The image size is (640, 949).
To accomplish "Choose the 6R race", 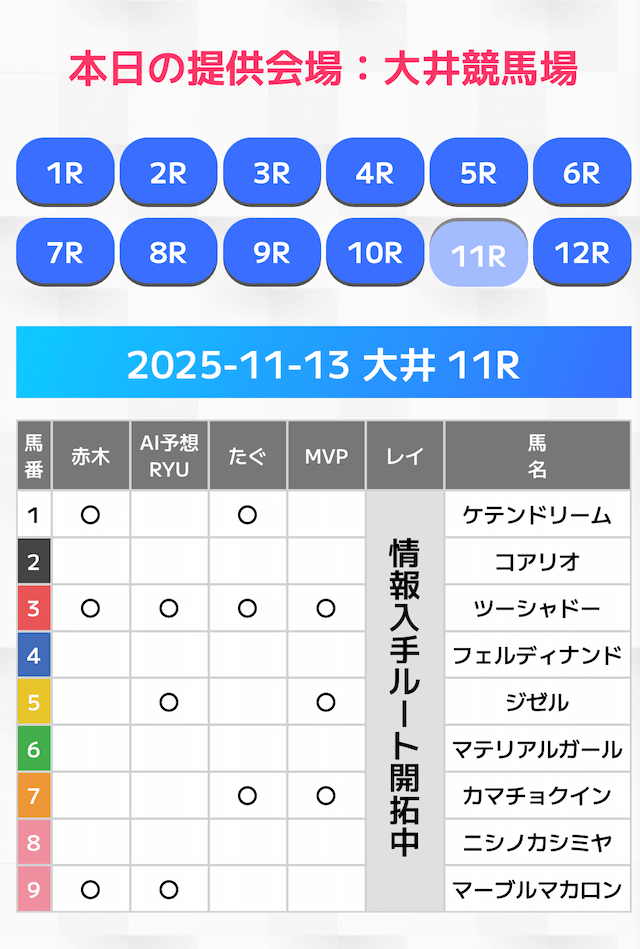I will tap(582, 172).
